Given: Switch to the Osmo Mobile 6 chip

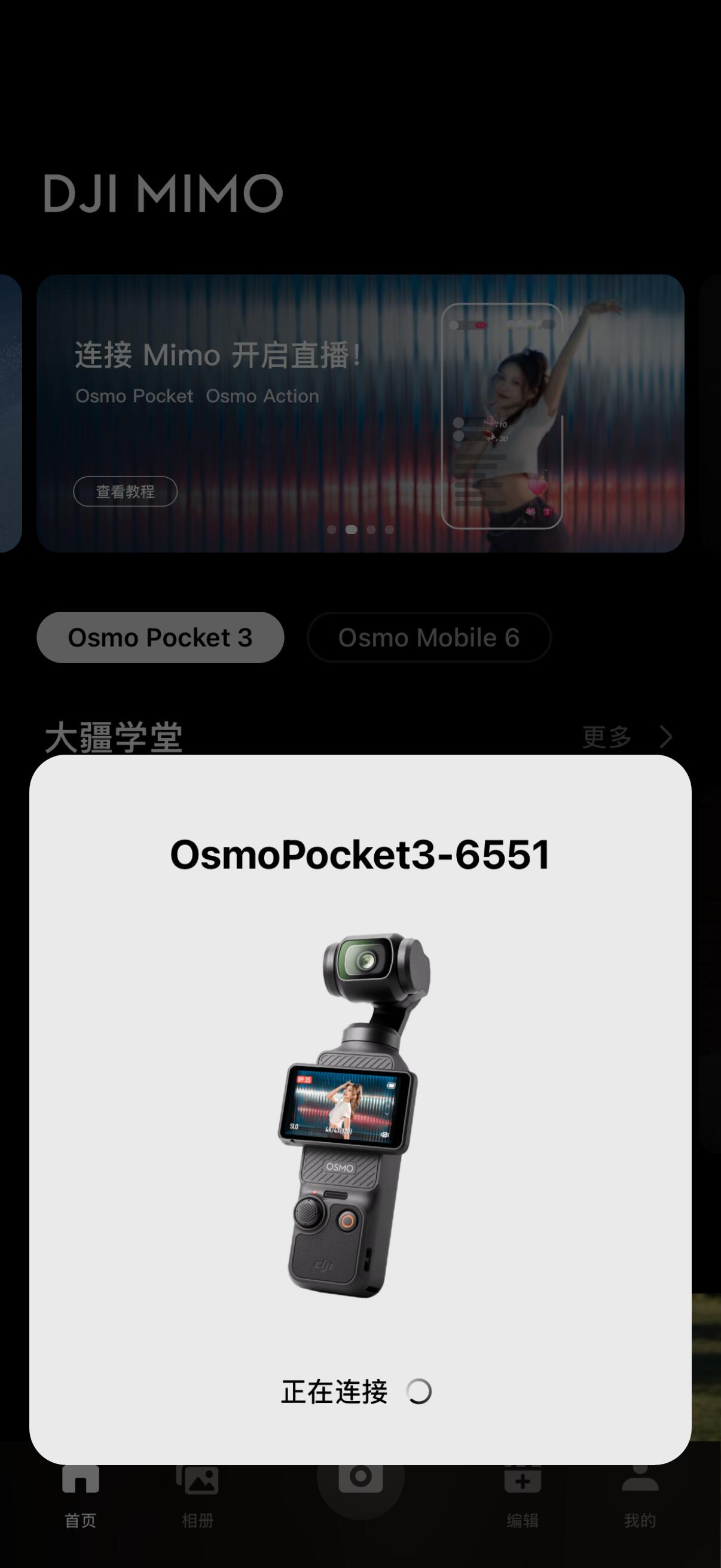Looking at the screenshot, I should [429, 637].
